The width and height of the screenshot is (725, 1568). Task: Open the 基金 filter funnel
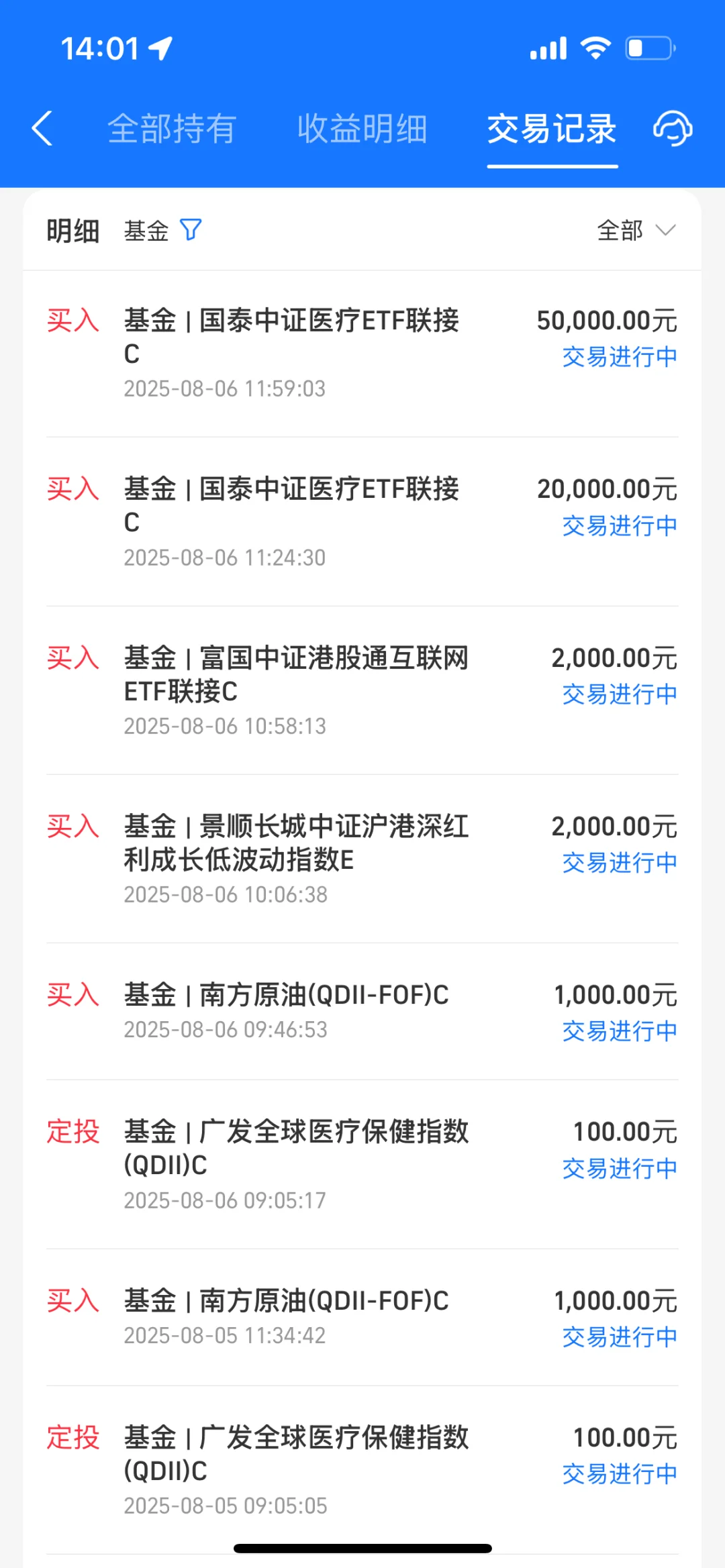(191, 230)
